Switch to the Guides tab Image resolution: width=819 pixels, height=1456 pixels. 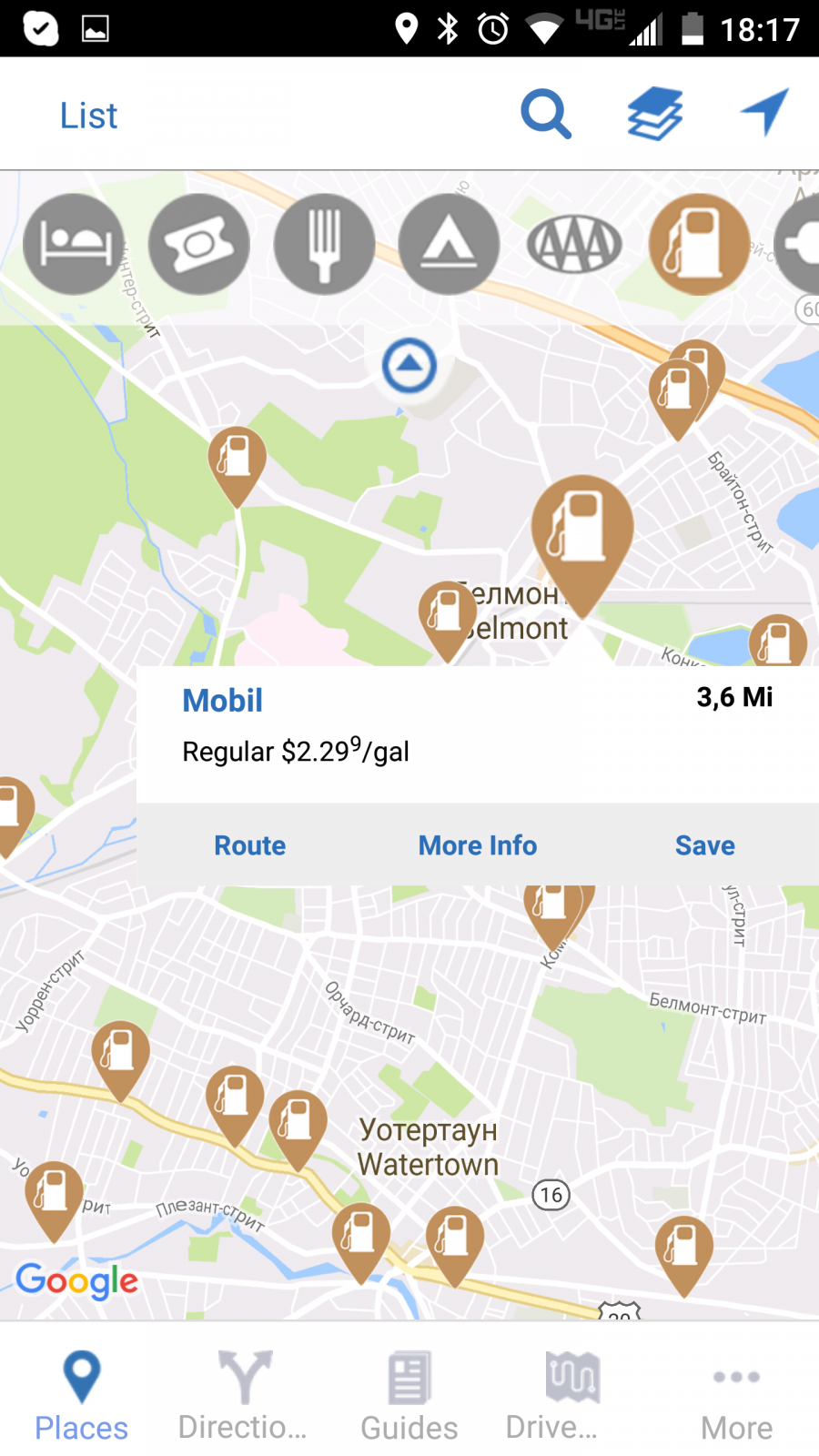pos(409,1395)
